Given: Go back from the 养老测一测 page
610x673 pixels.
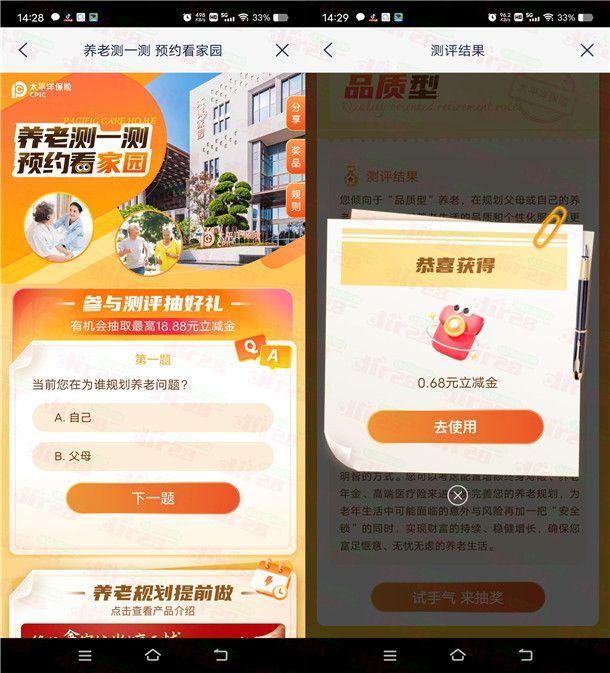Looking at the screenshot, I should (x=23, y=51).
